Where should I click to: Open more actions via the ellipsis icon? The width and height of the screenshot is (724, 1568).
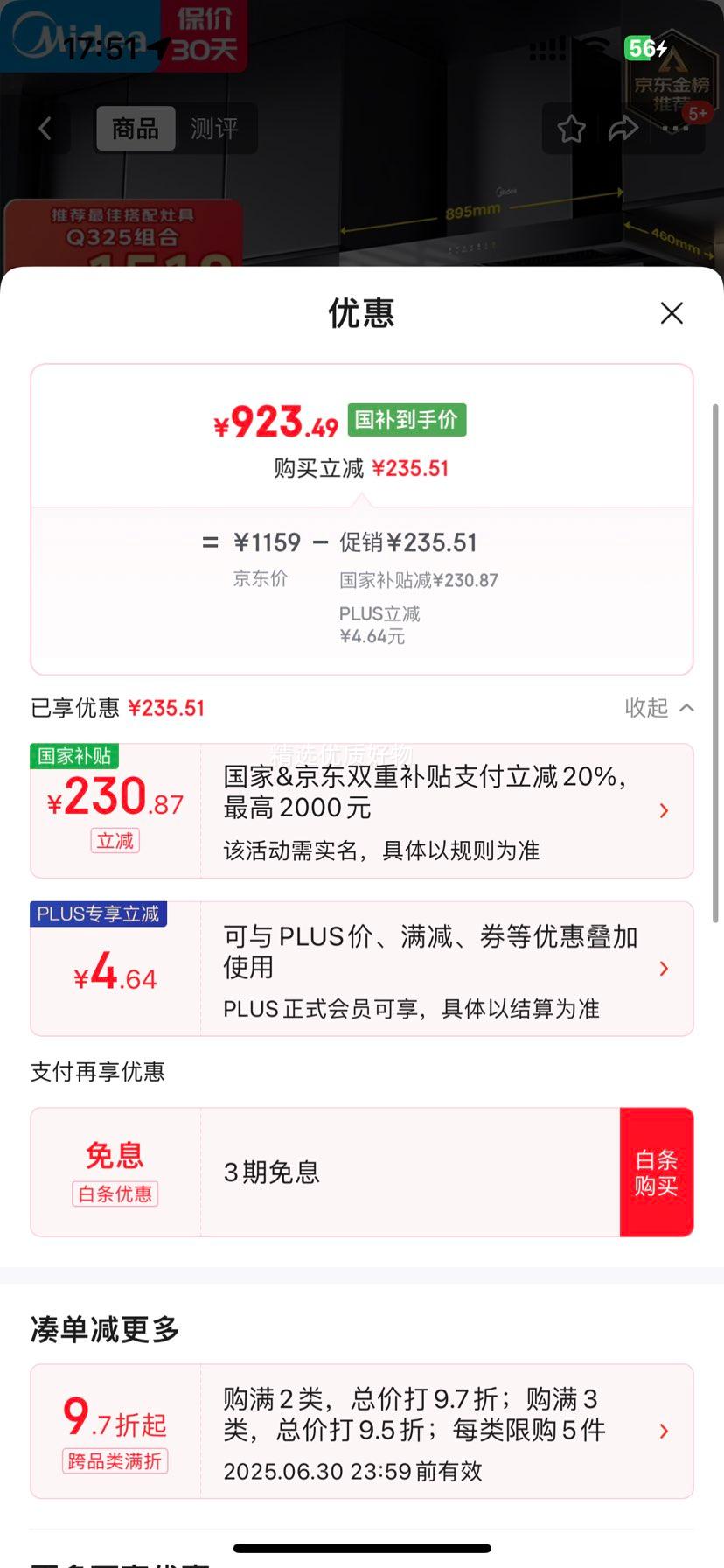[674, 128]
